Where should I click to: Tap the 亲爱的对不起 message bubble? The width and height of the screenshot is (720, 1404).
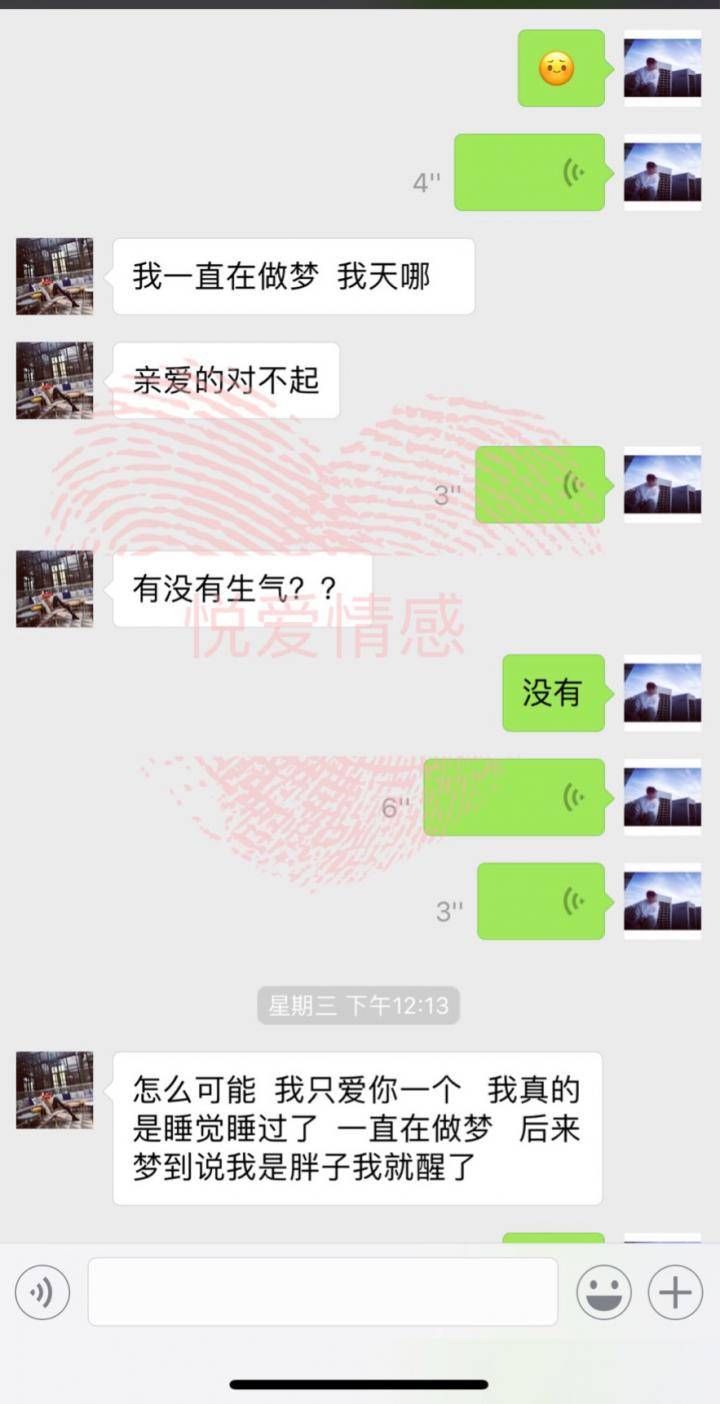(226, 381)
